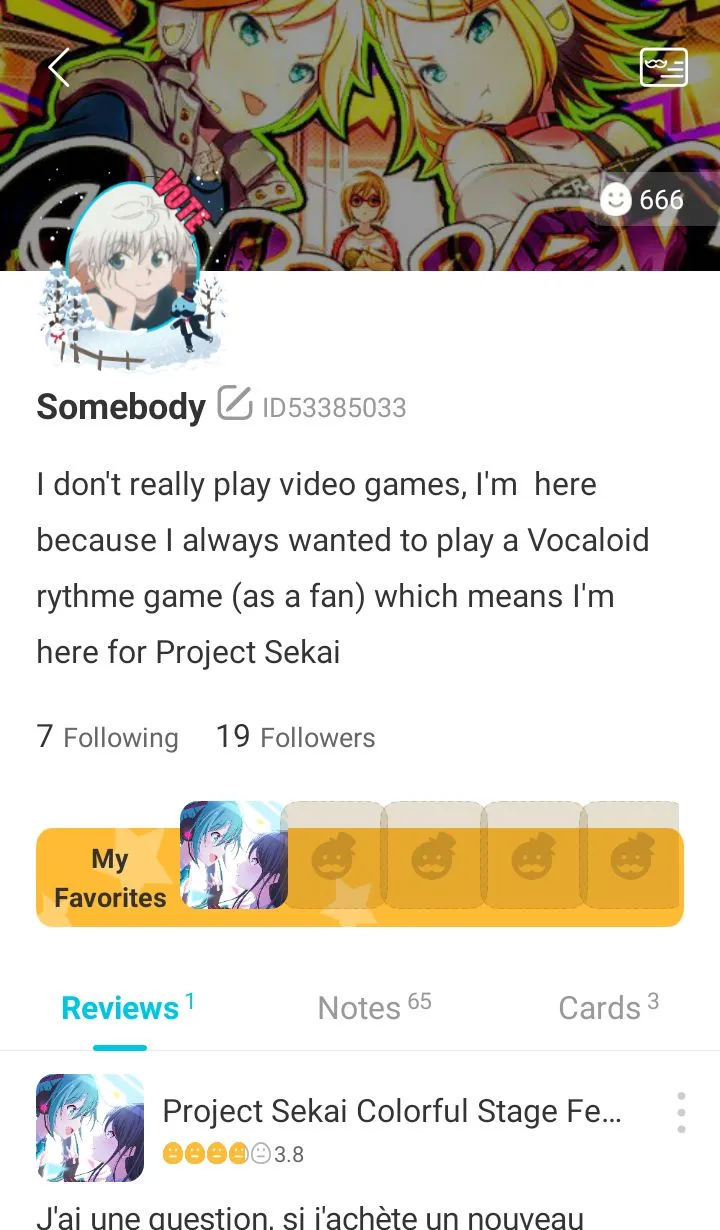
Task: Switch to the Cards tab
Action: click(606, 1008)
